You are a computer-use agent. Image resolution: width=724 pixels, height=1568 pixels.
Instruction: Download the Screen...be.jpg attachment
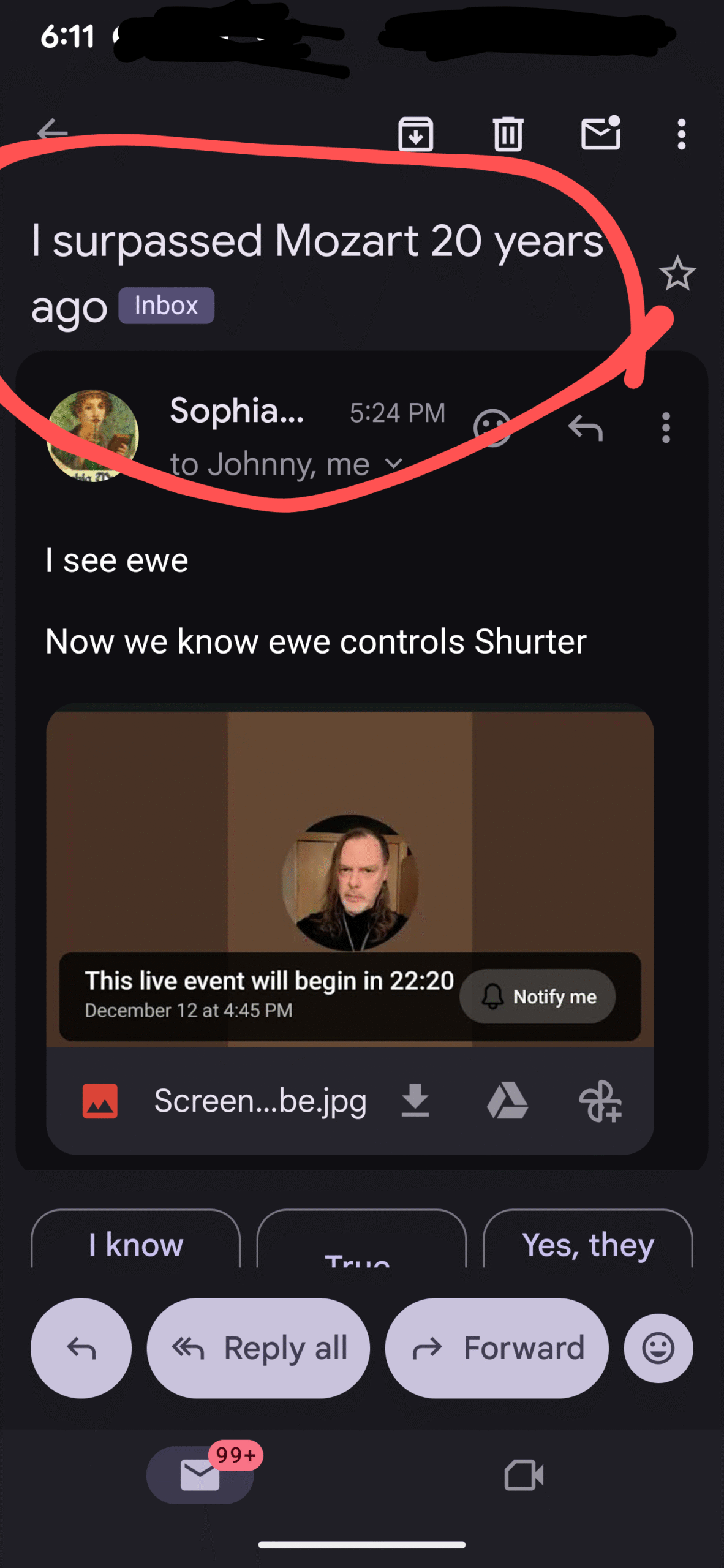click(415, 1101)
